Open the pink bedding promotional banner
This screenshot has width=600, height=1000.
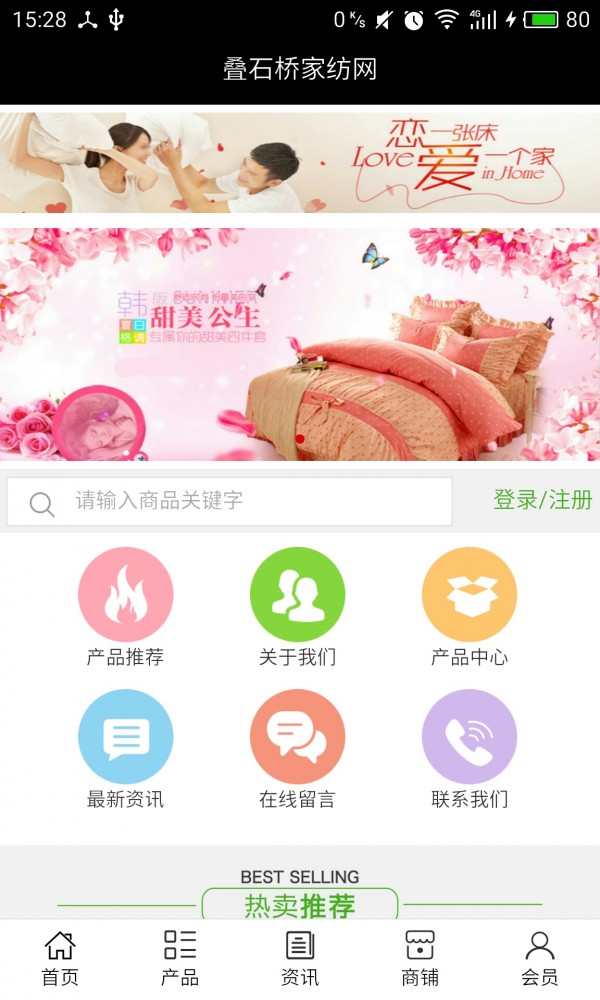[300, 345]
